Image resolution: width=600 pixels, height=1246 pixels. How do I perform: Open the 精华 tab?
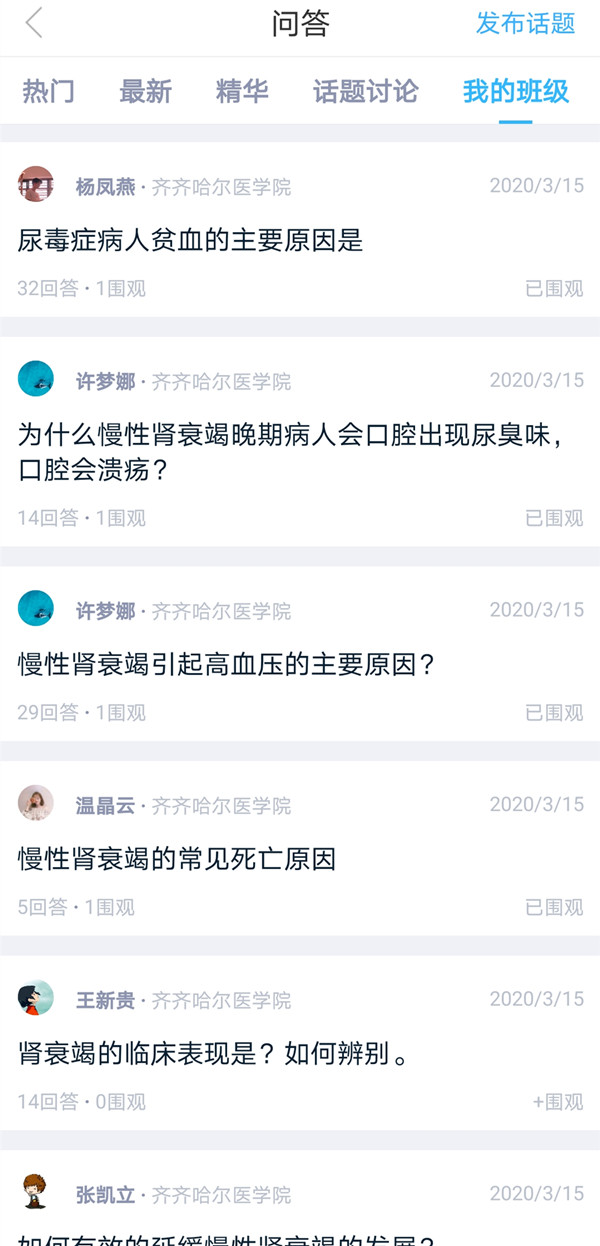click(242, 92)
